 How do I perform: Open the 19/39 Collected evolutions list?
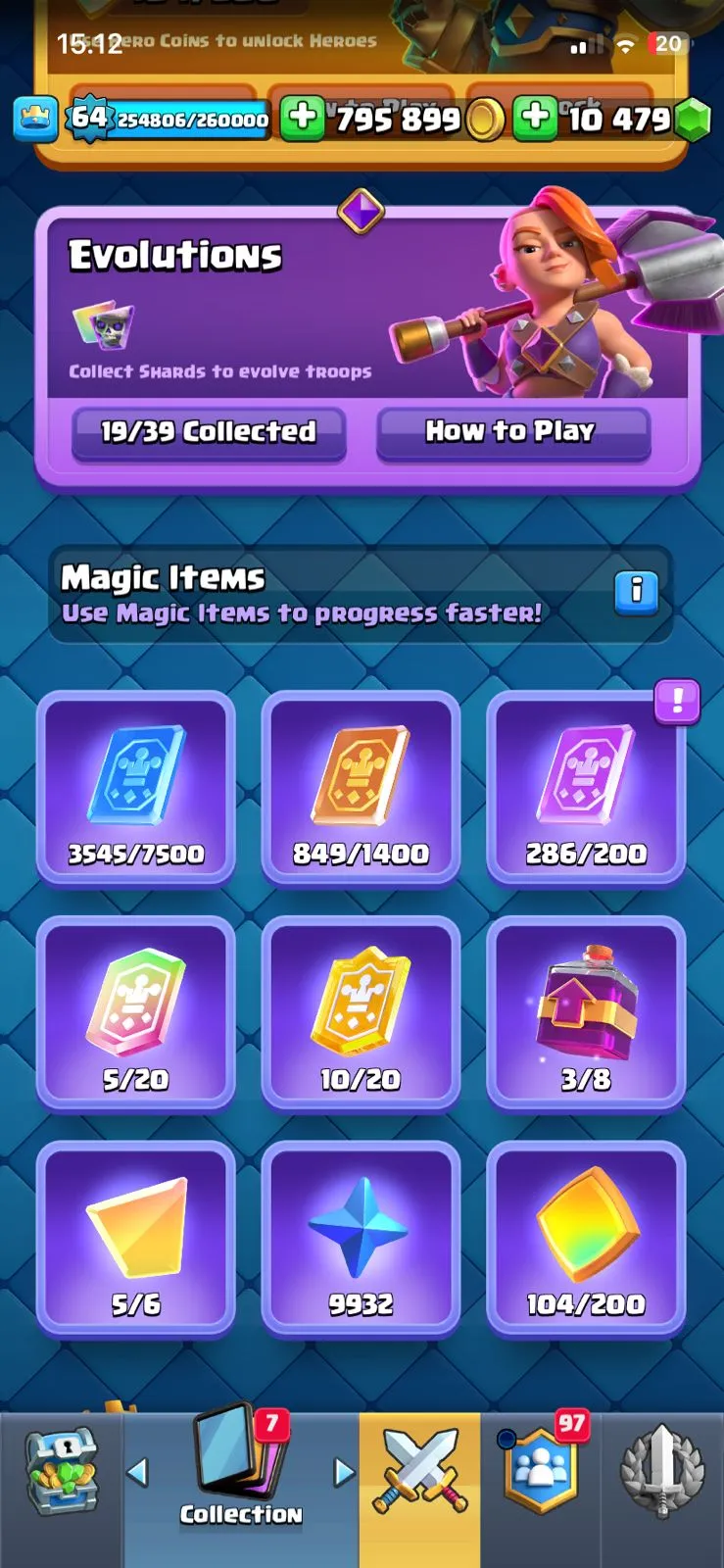pos(209,432)
